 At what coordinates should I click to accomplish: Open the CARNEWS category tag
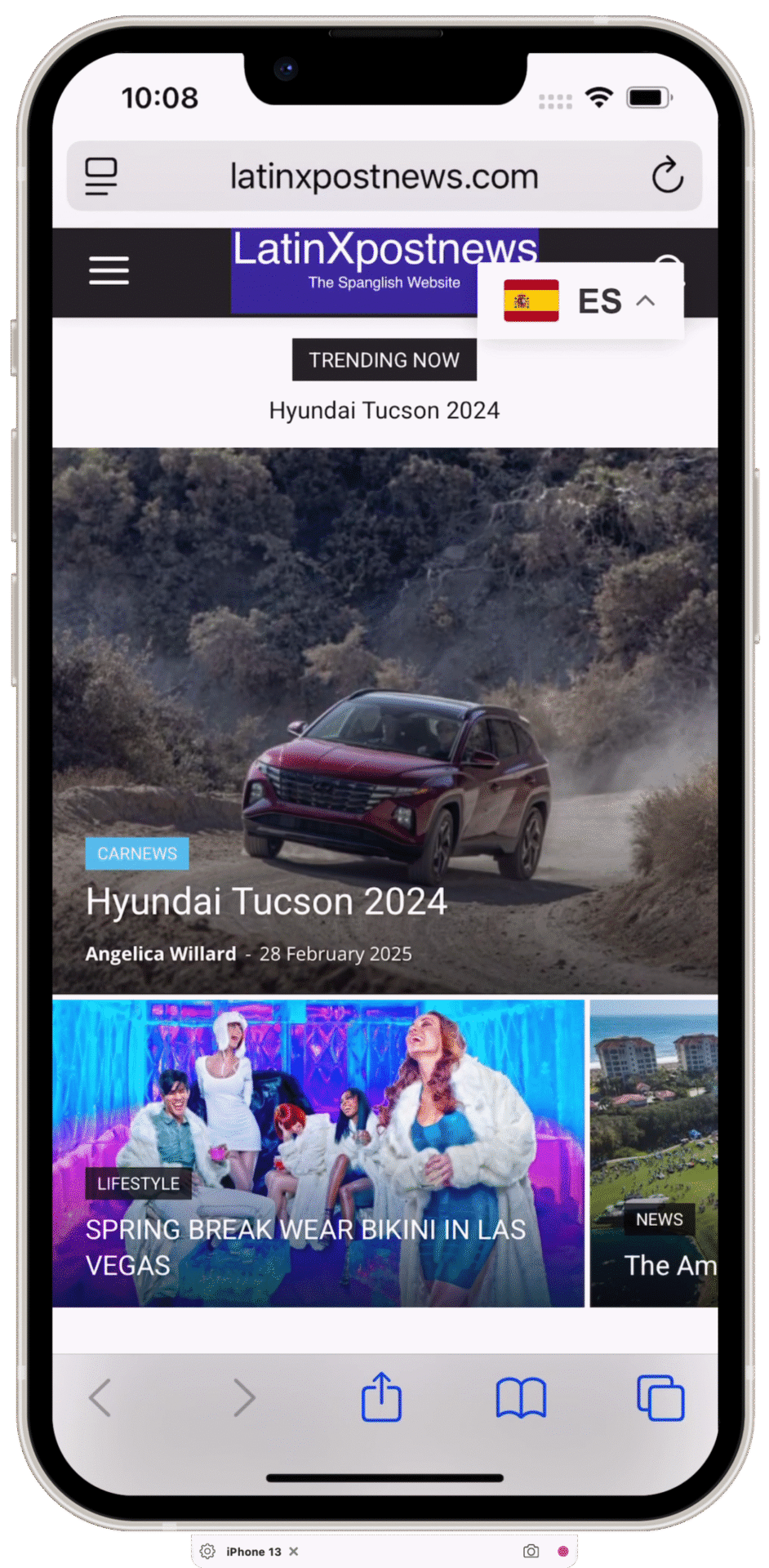point(137,853)
